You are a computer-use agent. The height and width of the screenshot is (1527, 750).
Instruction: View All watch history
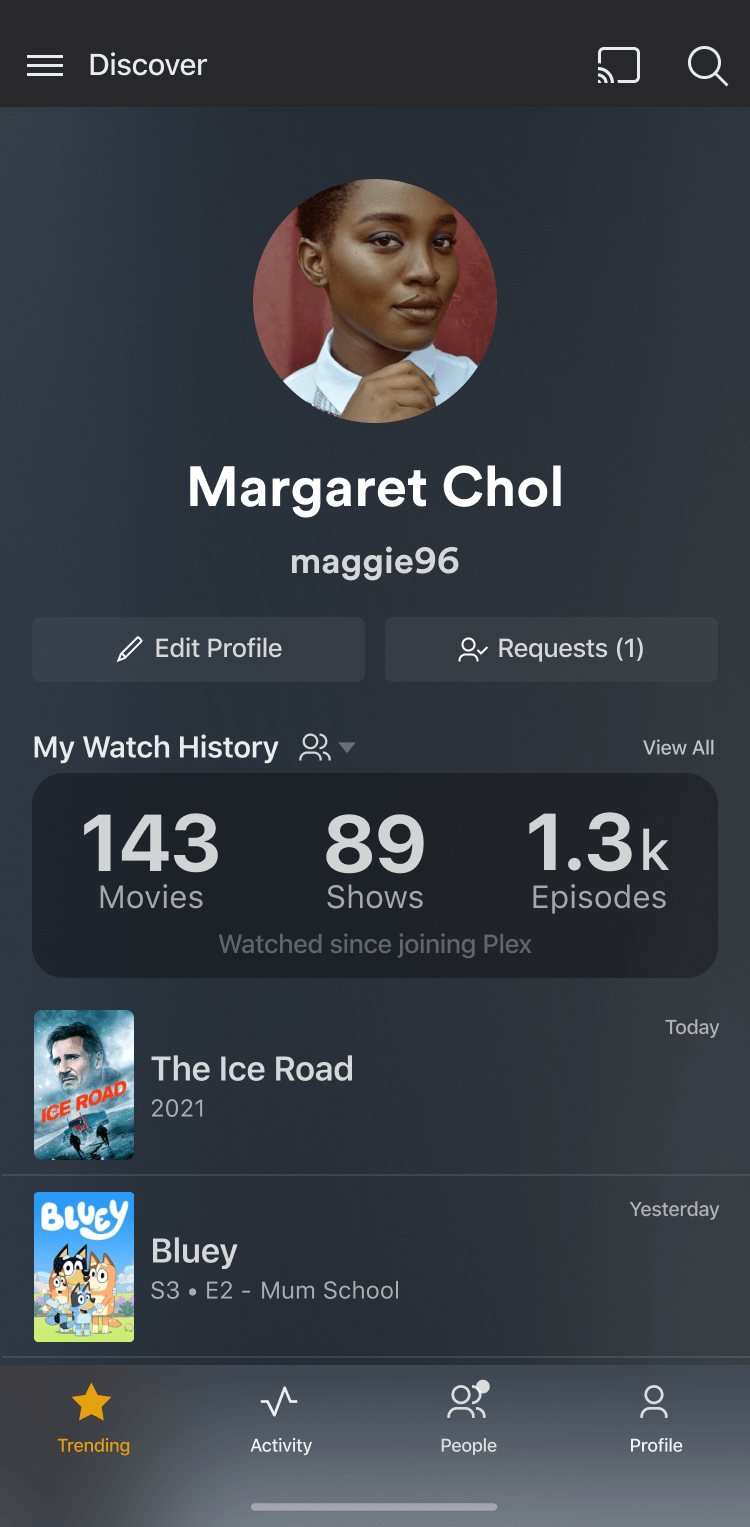678,748
